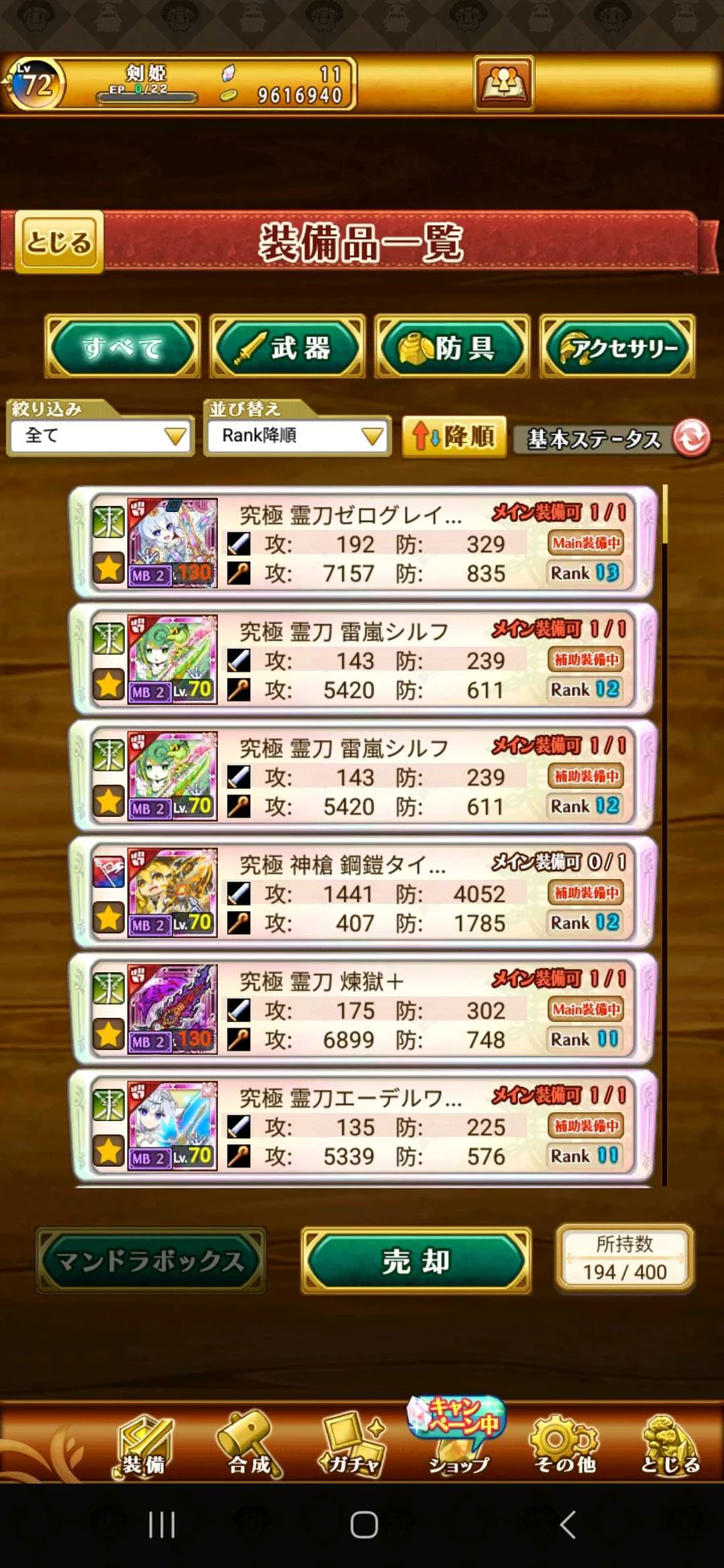Switch to the アクセサリー tab
724x1568 pixels.
click(x=618, y=347)
